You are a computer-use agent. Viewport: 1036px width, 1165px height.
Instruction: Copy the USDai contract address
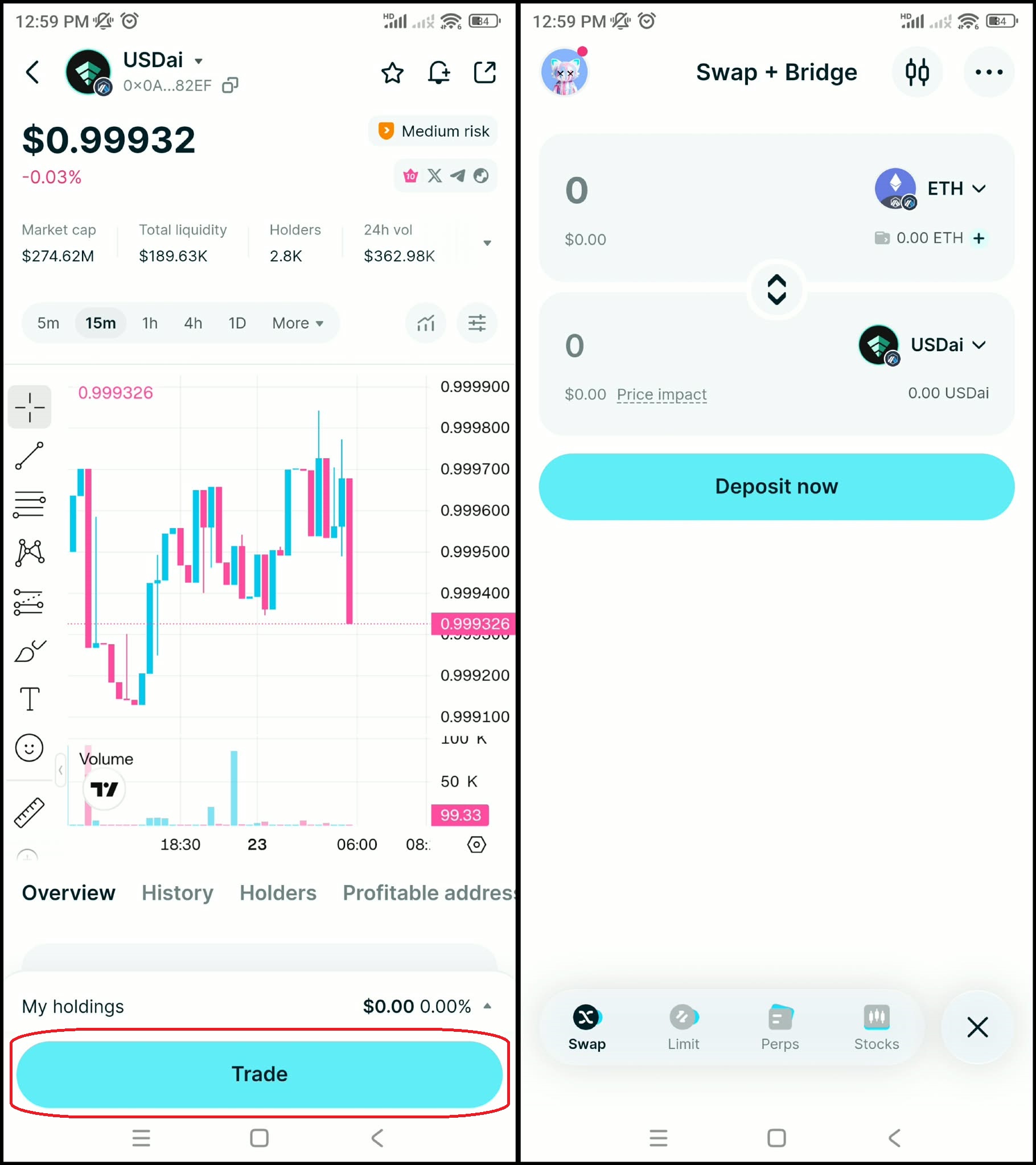click(231, 84)
